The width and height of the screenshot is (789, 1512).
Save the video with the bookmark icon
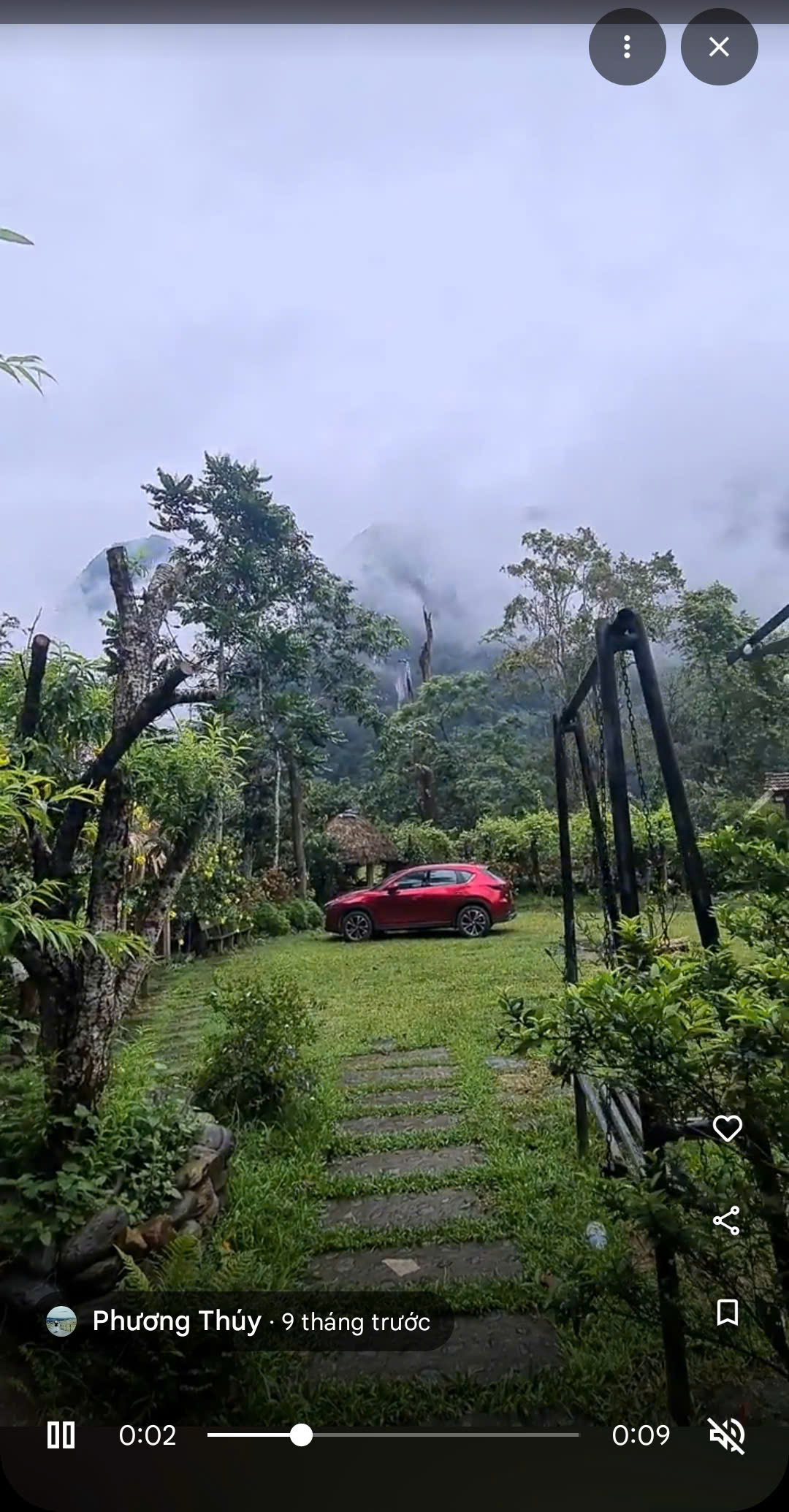pos(727,1313)
